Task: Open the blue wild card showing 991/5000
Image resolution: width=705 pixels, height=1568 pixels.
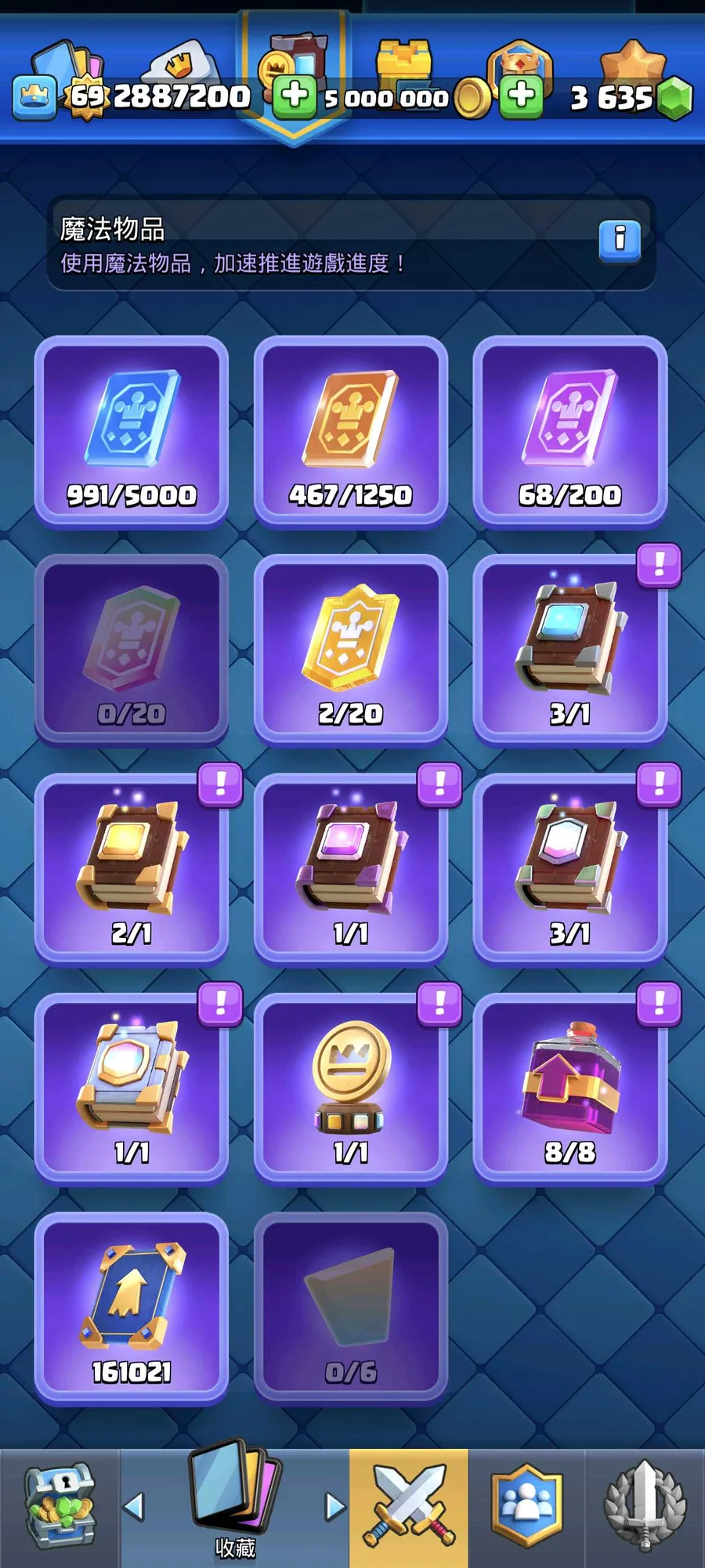Action: point(132,432)
